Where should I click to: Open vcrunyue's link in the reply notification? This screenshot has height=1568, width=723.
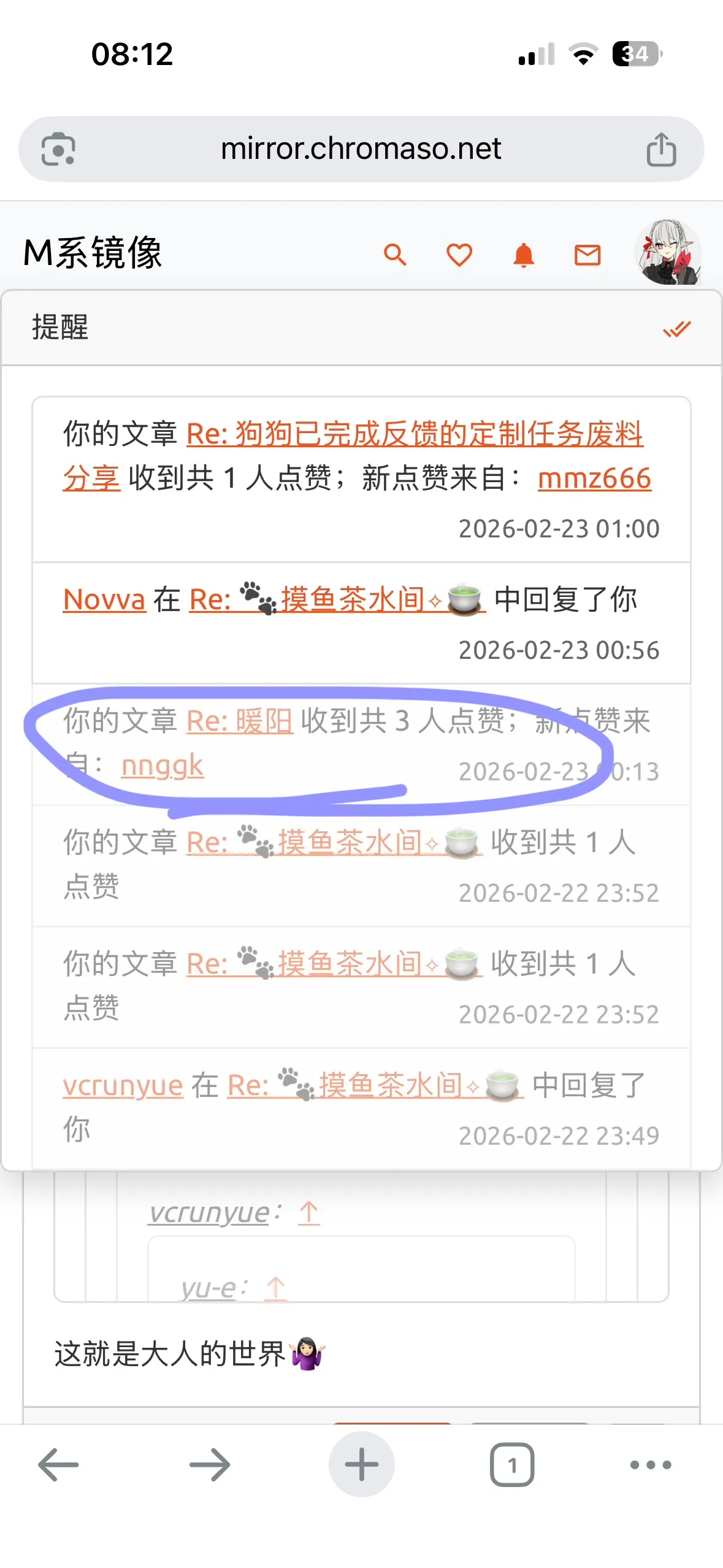(123, 1086)
